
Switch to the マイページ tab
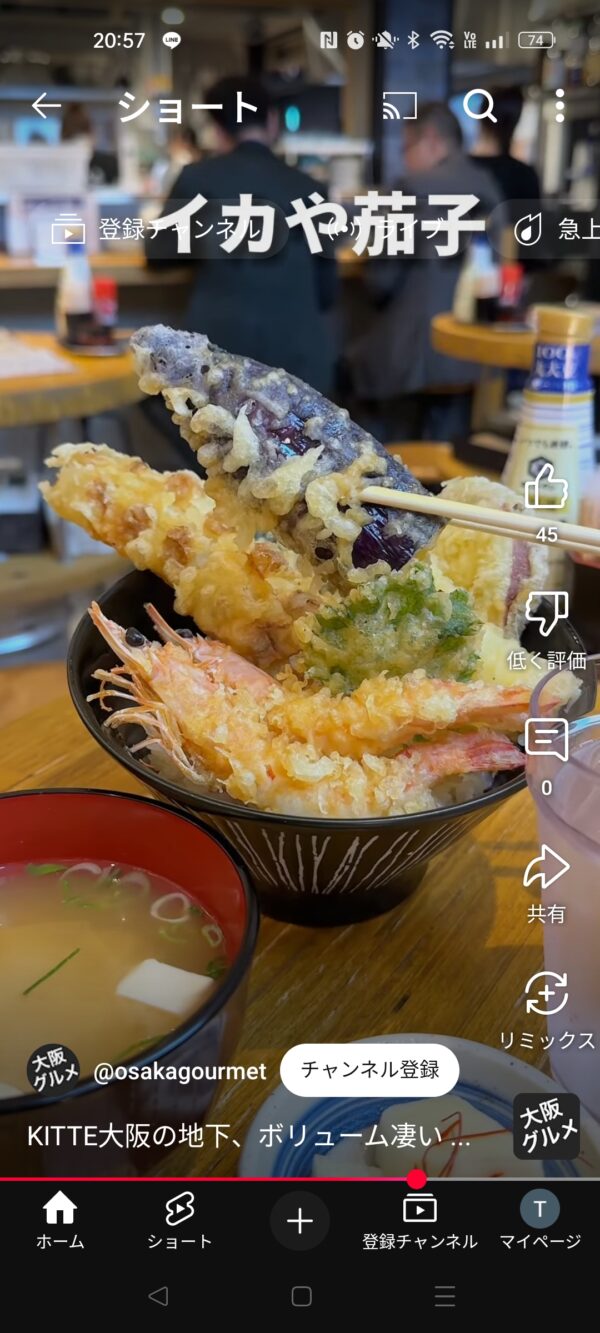[x=539, y=1220]
